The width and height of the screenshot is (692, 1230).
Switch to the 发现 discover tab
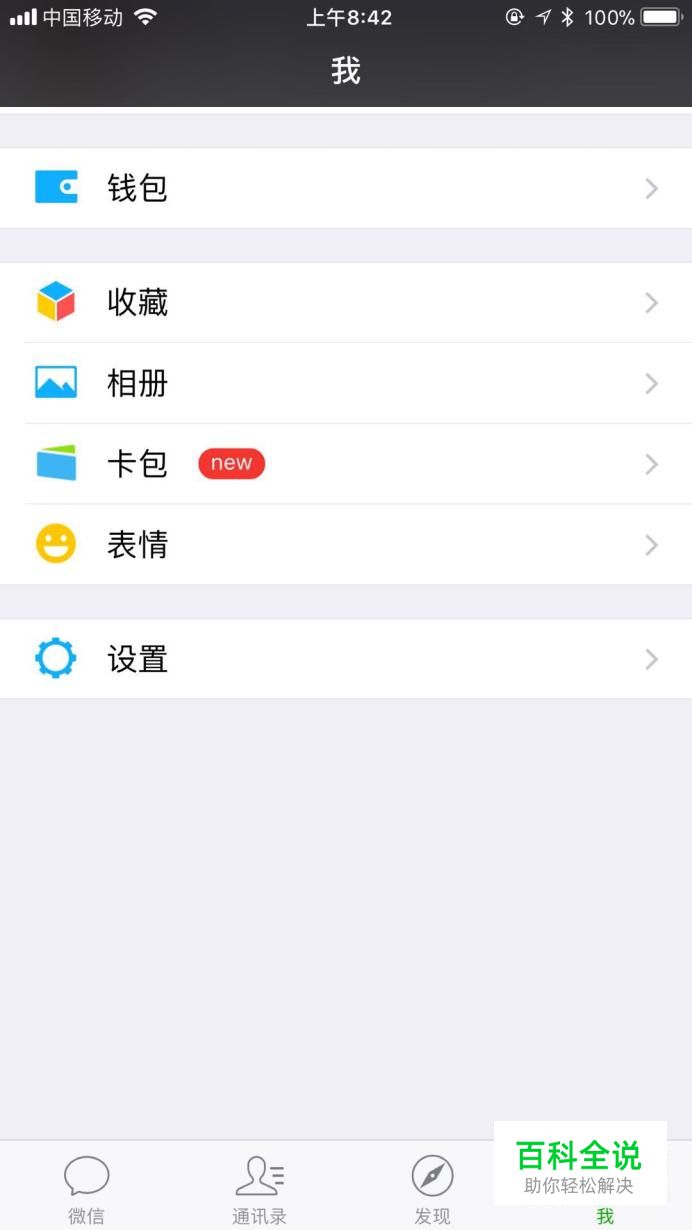(432, 1188)
